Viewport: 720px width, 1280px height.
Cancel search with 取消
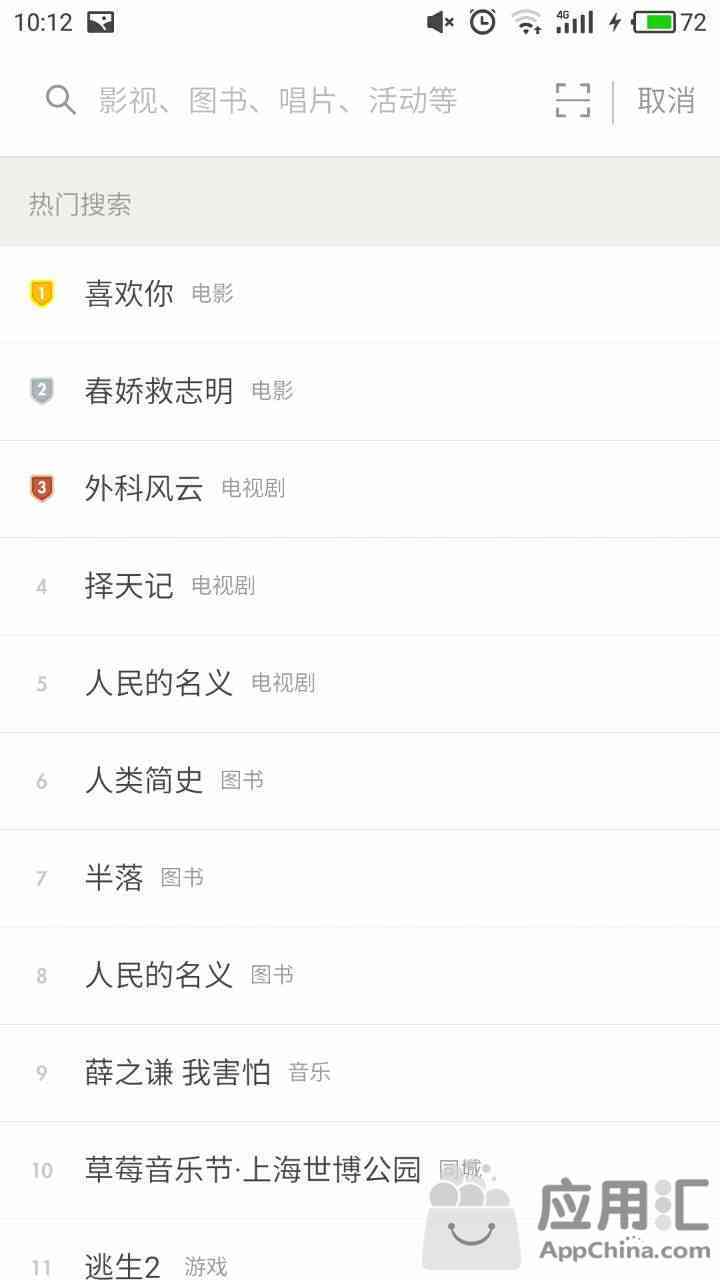[x=666, y=100]
